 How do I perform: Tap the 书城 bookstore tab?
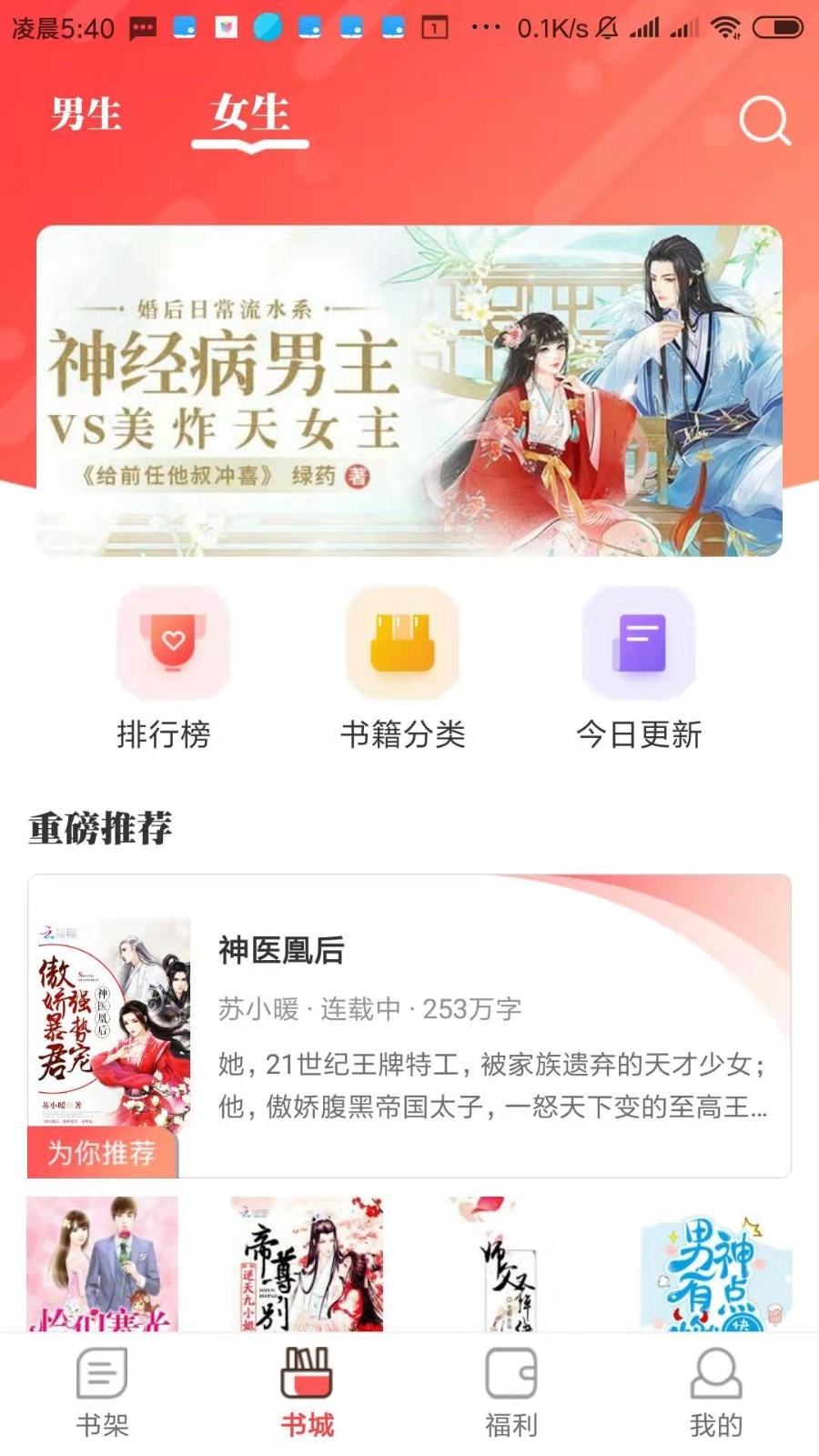tap(307, 1392)
